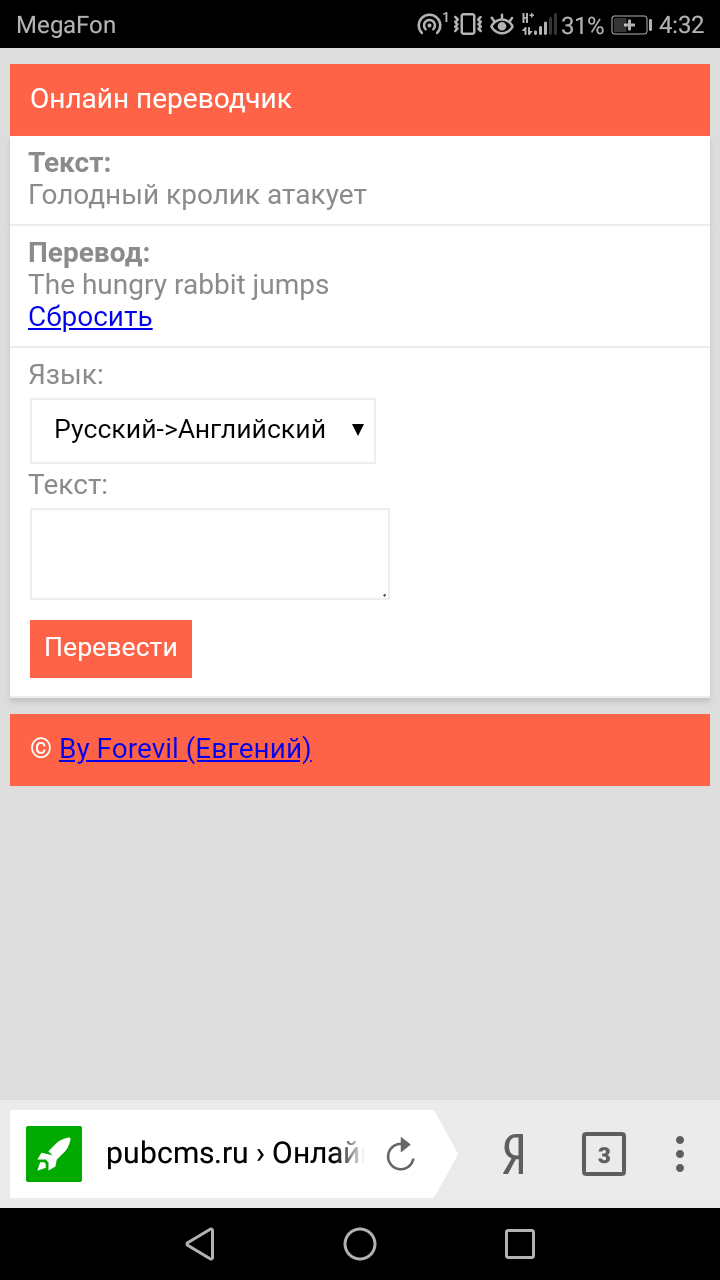Open the Русский->Английский language dropdown

tap(203, 430)
